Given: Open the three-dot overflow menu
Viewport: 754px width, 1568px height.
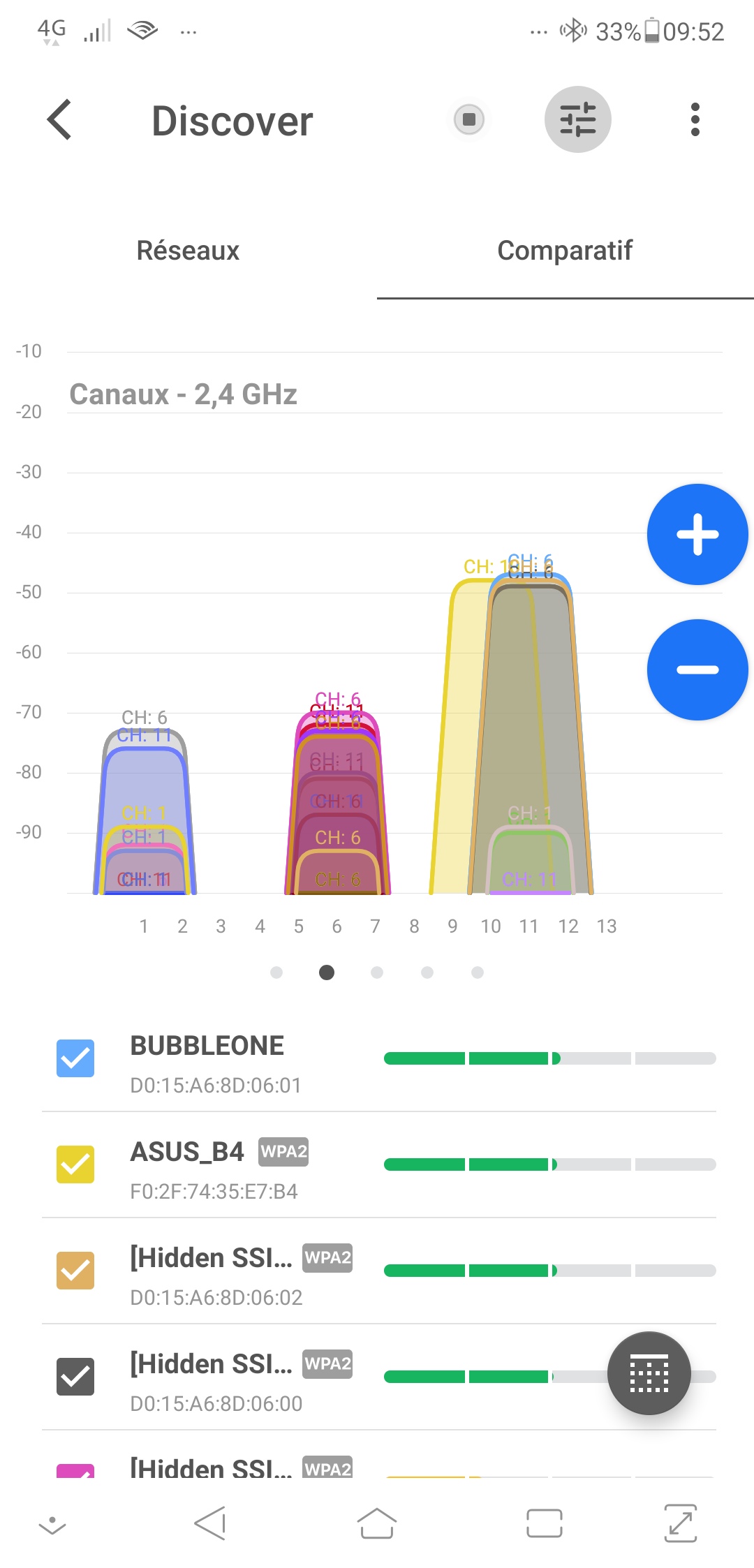Looking at the screenshot, I should [x=695, y=119].
